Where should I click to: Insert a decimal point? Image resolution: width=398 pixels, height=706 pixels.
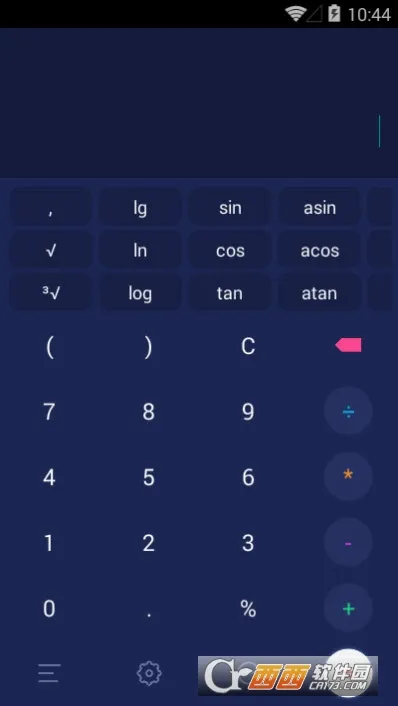[149, 609]
